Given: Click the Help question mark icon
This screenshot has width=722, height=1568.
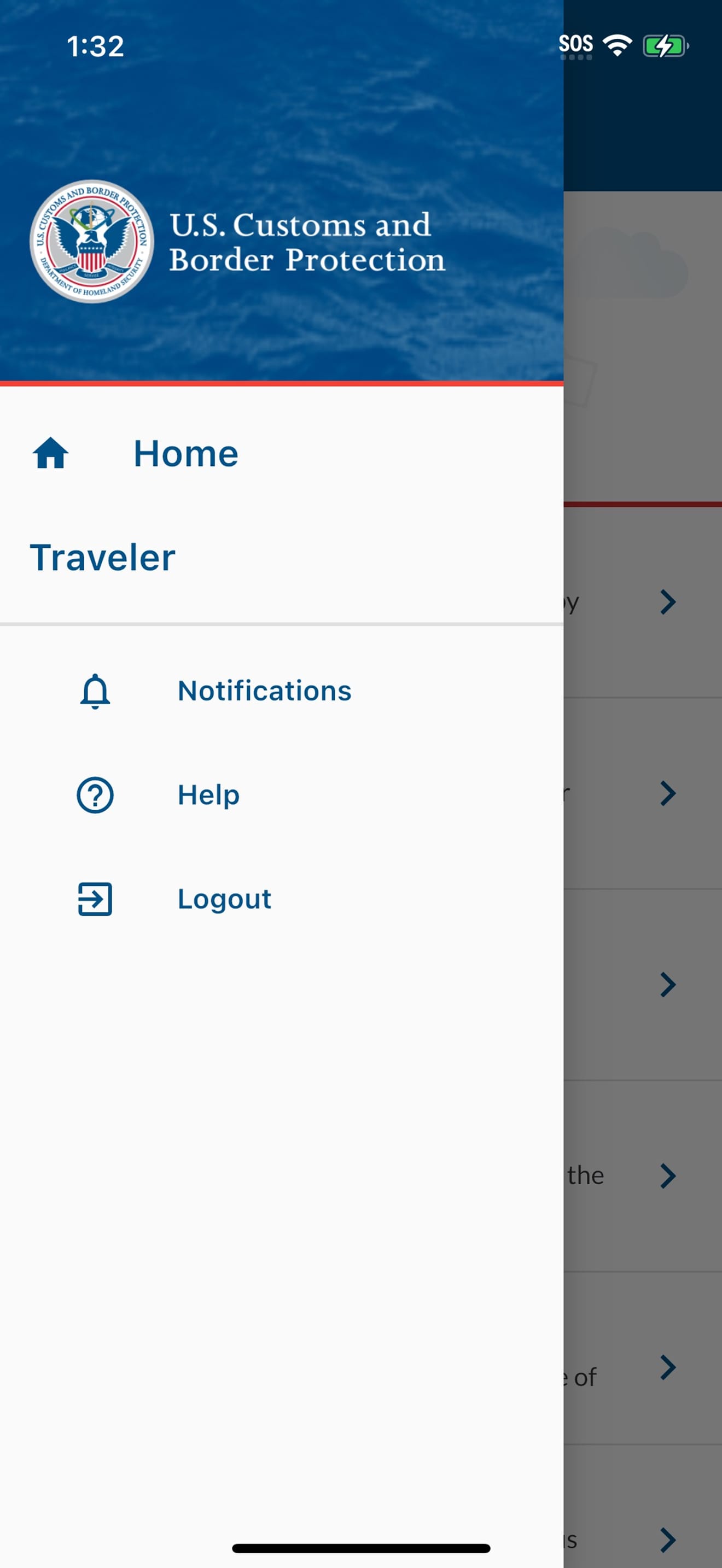Looking at the screenshot, I should [95, 794].
